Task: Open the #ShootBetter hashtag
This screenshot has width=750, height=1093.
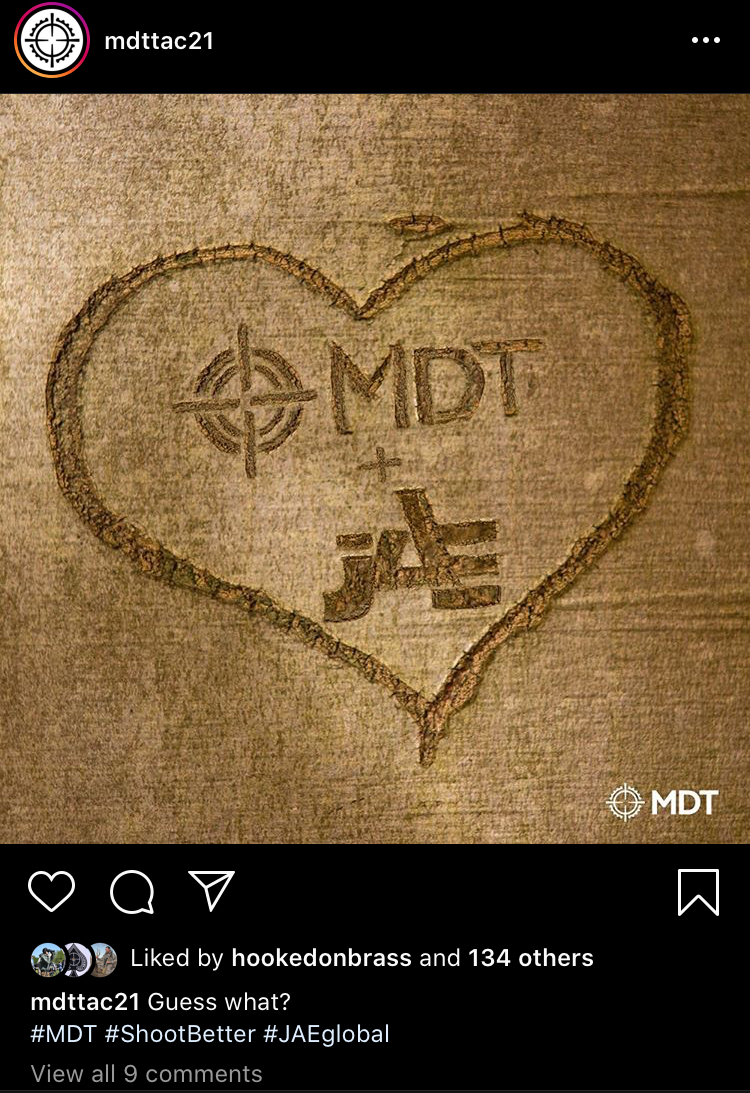Action: pyautogui.click(x=180, y=1034)
